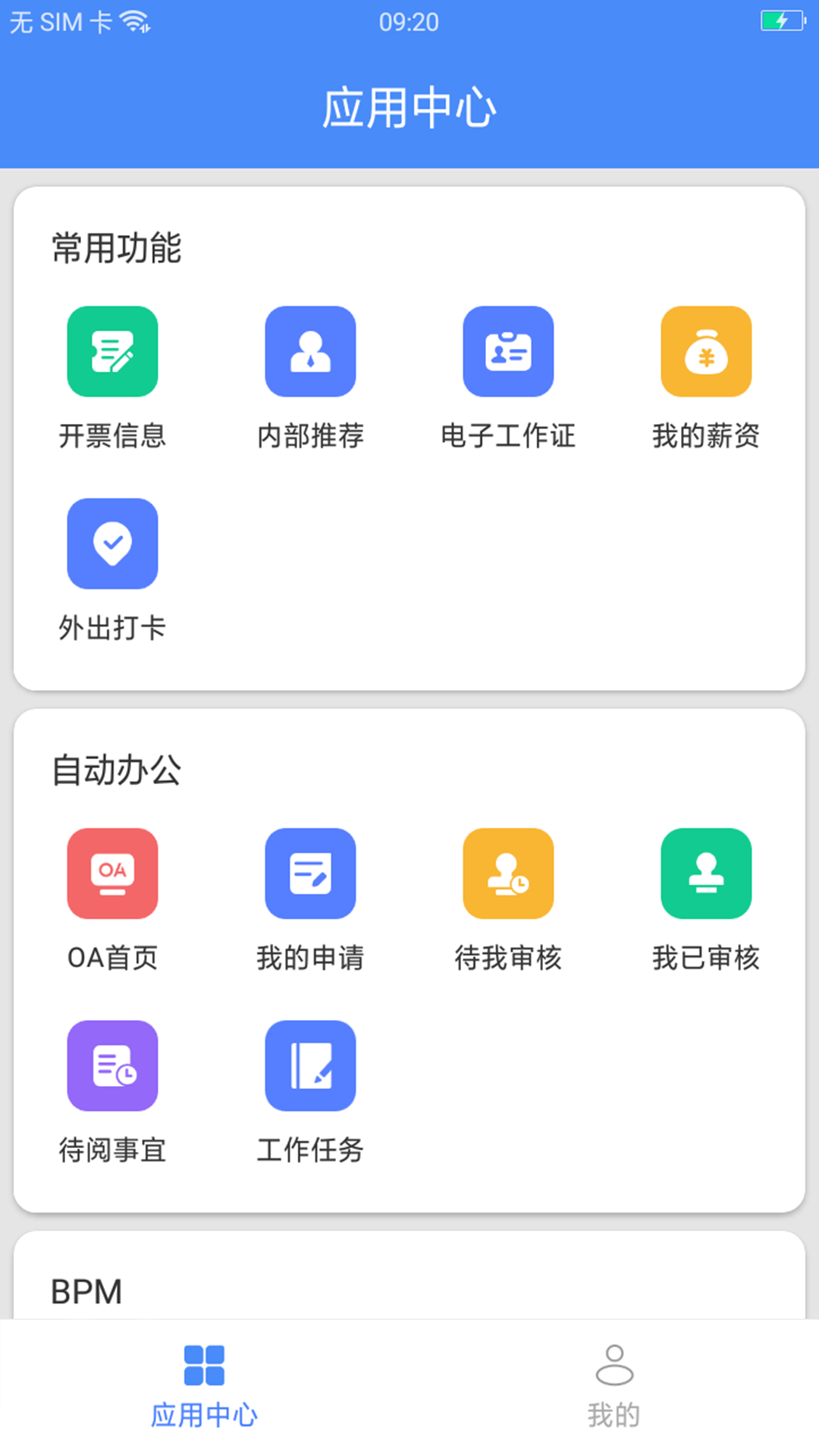Select the 待我审核 pending review icon
This screenshot has height=1456, width=819.
508,873
